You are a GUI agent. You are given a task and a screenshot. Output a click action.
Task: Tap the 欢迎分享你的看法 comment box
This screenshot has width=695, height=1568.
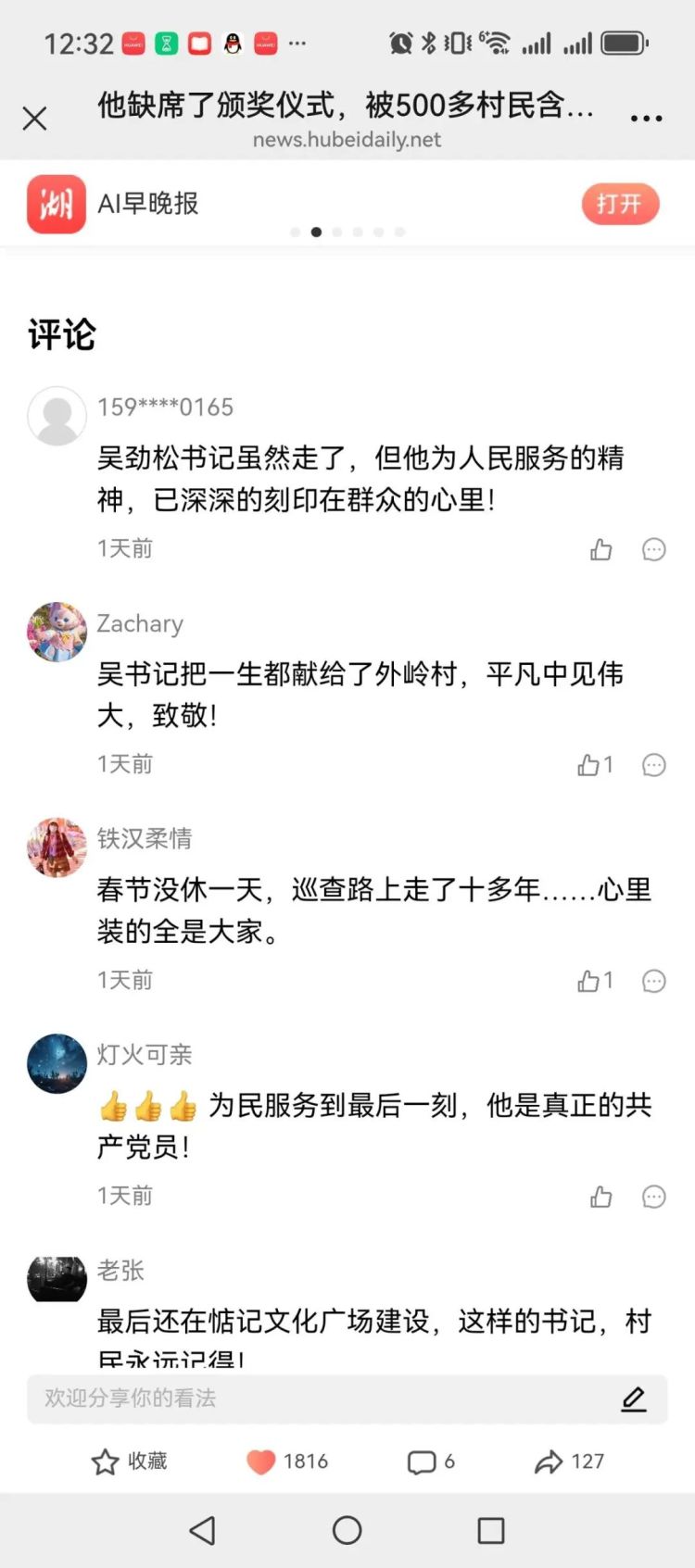(x=324, y=1399)
